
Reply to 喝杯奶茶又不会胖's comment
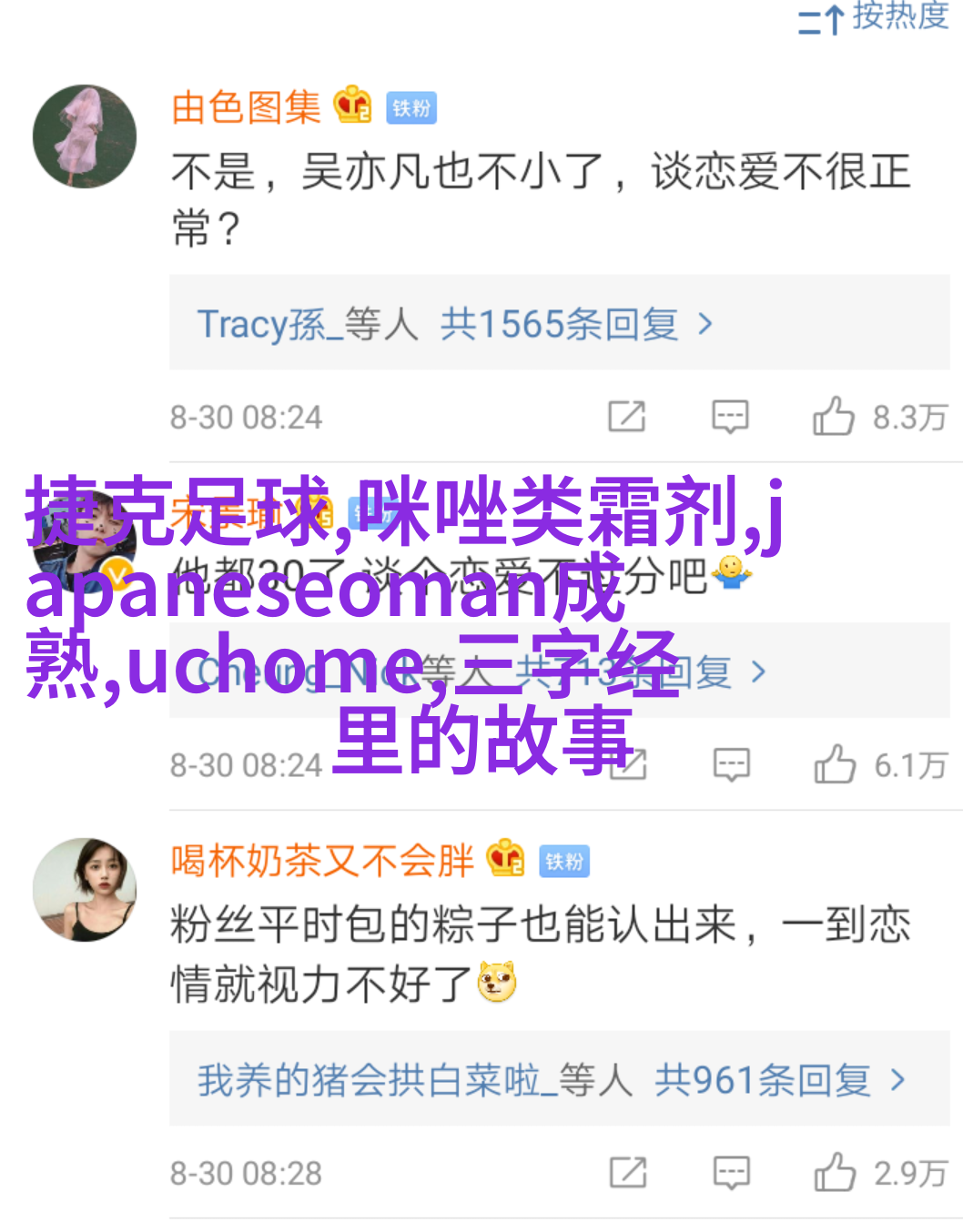(732, 1173)
